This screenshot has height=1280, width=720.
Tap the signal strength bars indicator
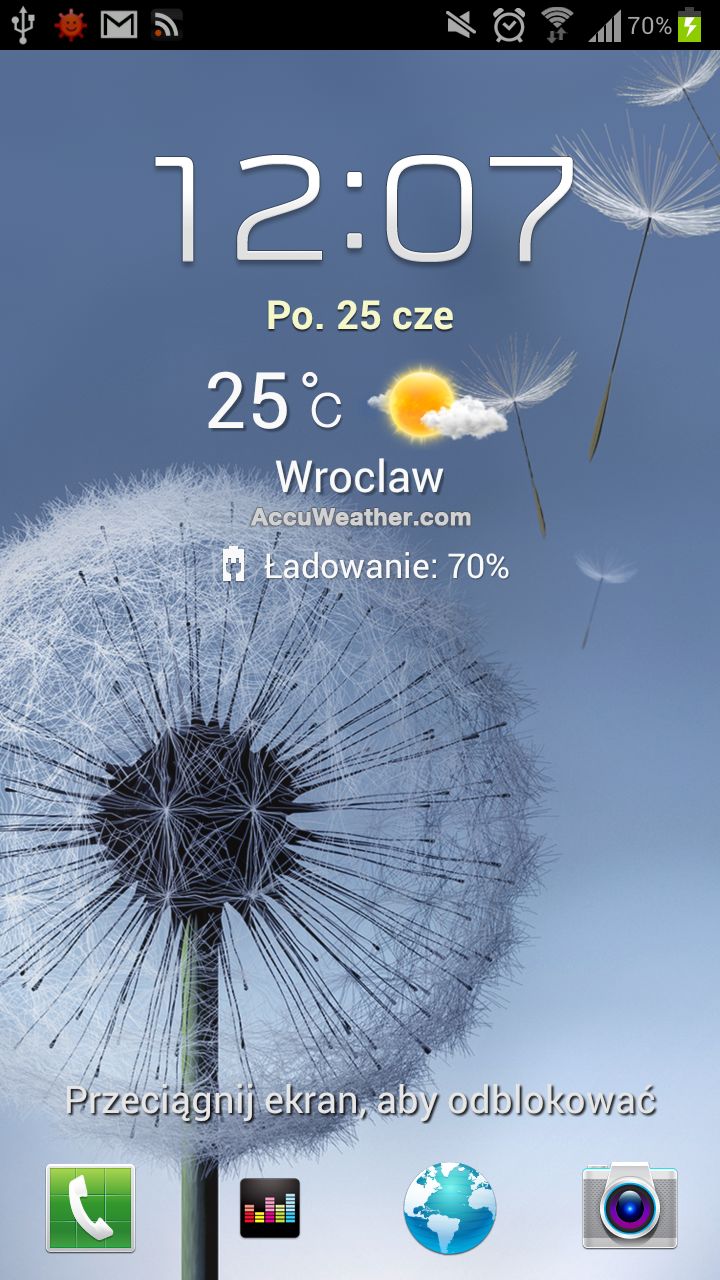pyautogui.click(x=605, y=25)
